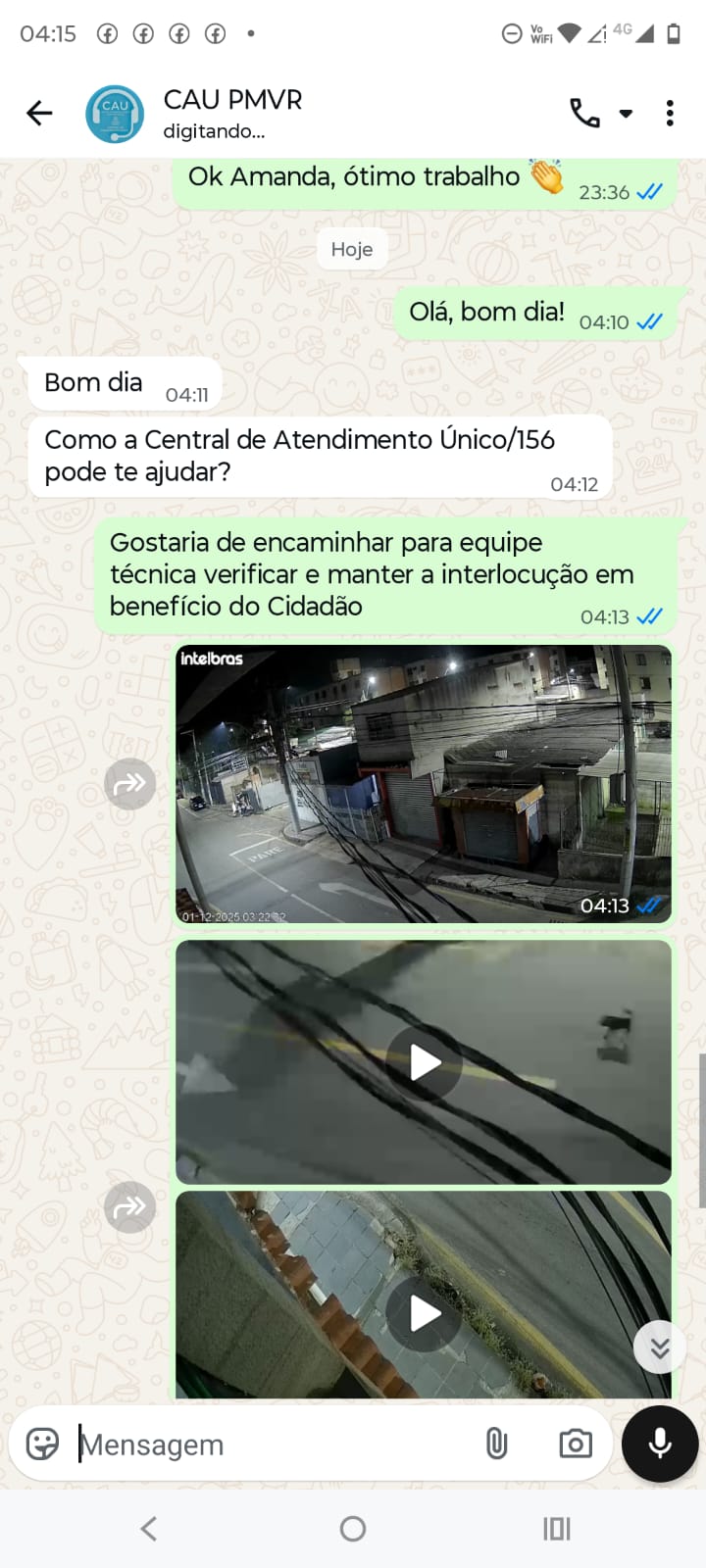Start a voice call with CAU PMVR
The image size is (706, 1568).
tap(584, 114)
